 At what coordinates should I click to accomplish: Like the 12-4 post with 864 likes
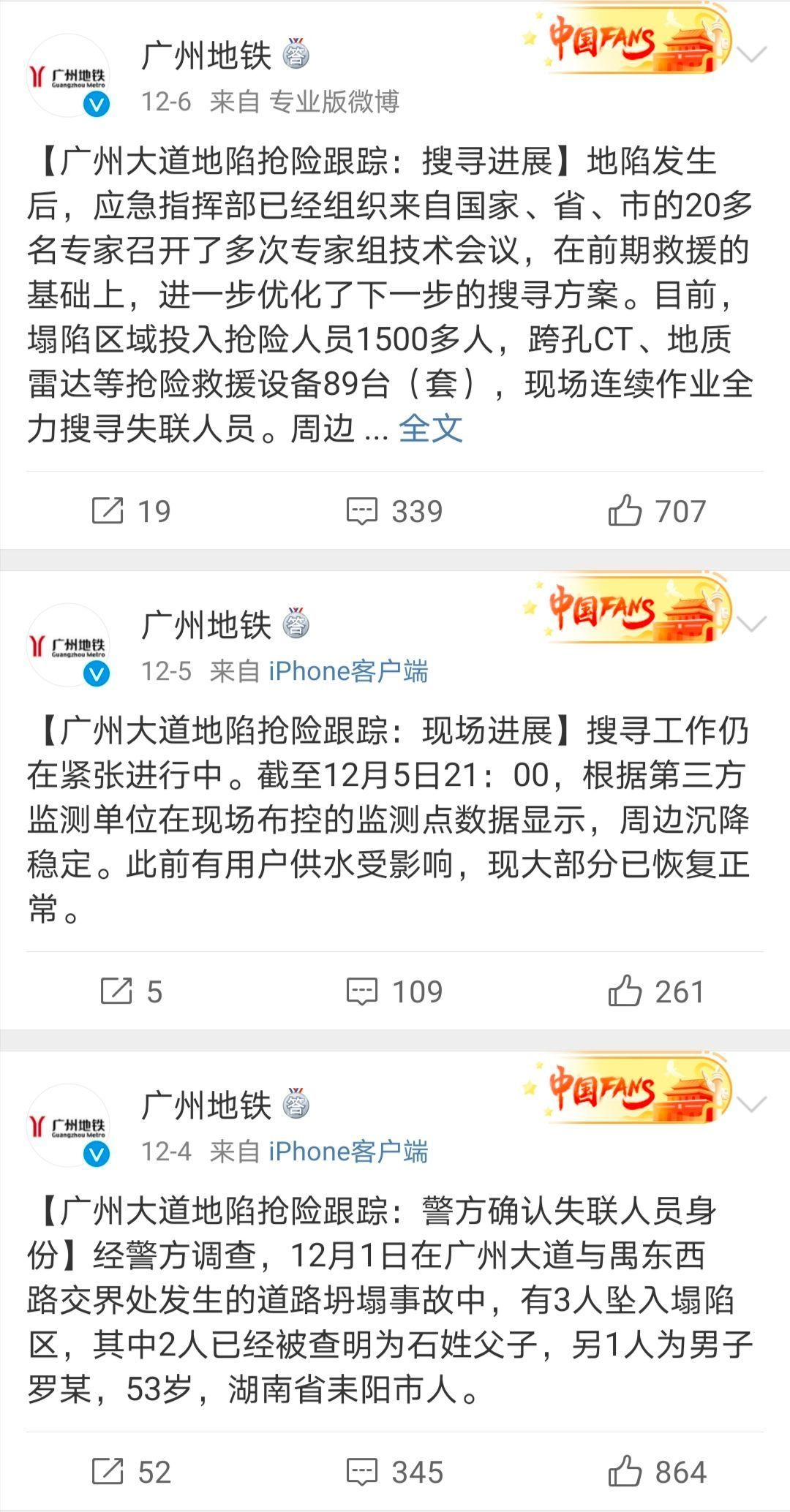(x=656, y=1472)
